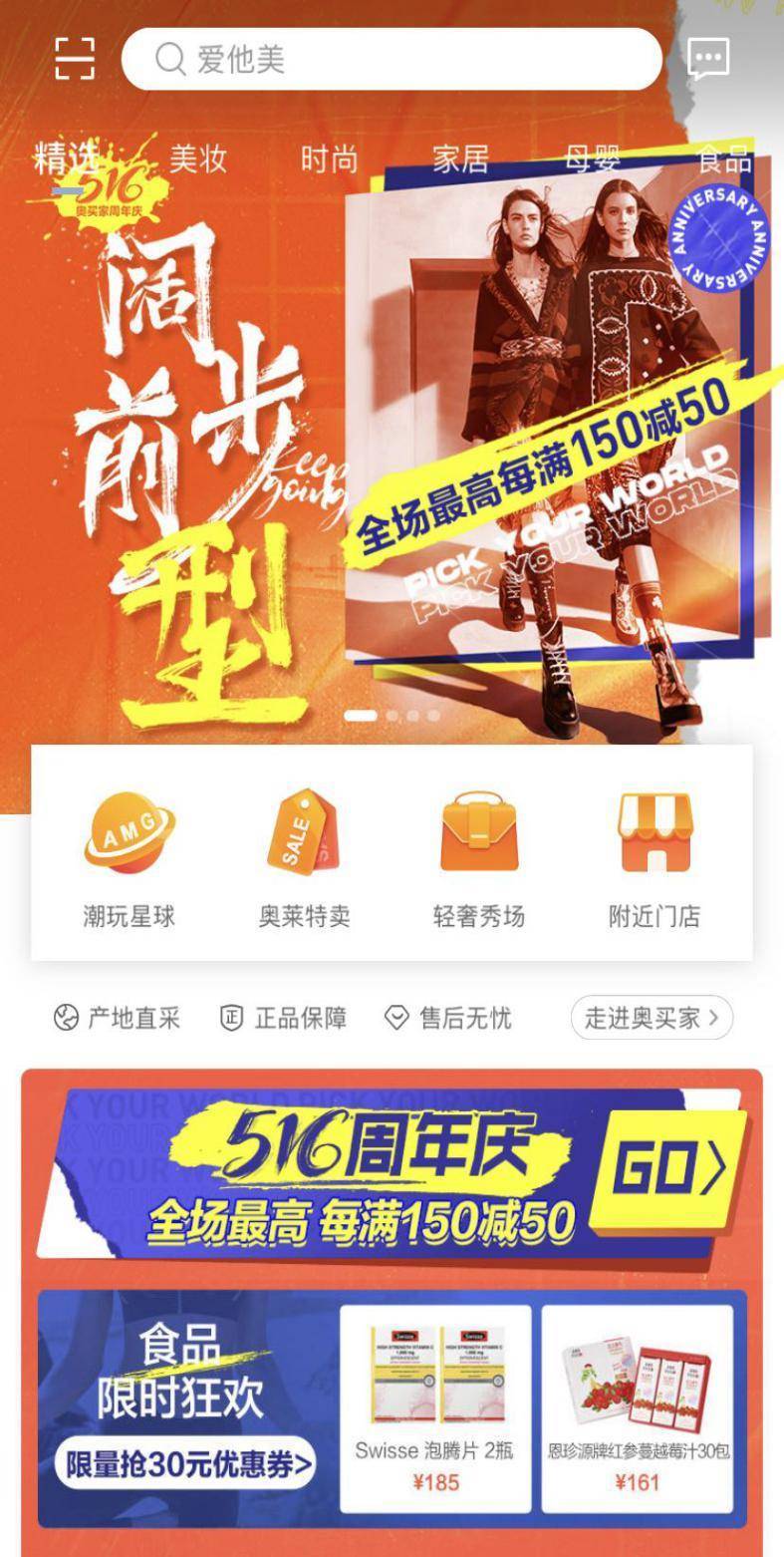Tap the search box showing 爱他美

point(391,60)
